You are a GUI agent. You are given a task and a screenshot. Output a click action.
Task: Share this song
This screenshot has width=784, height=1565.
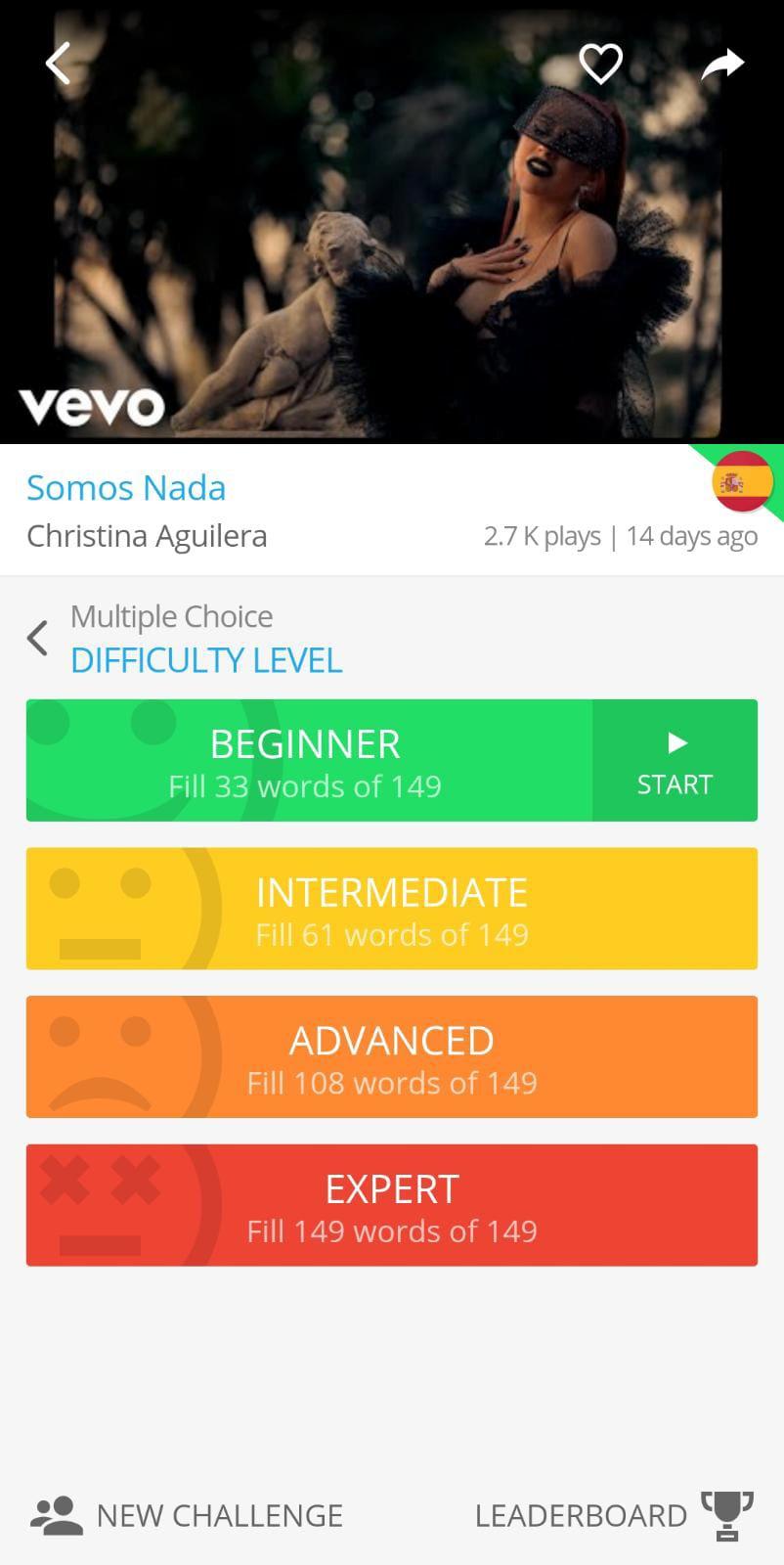click(722, 65)
